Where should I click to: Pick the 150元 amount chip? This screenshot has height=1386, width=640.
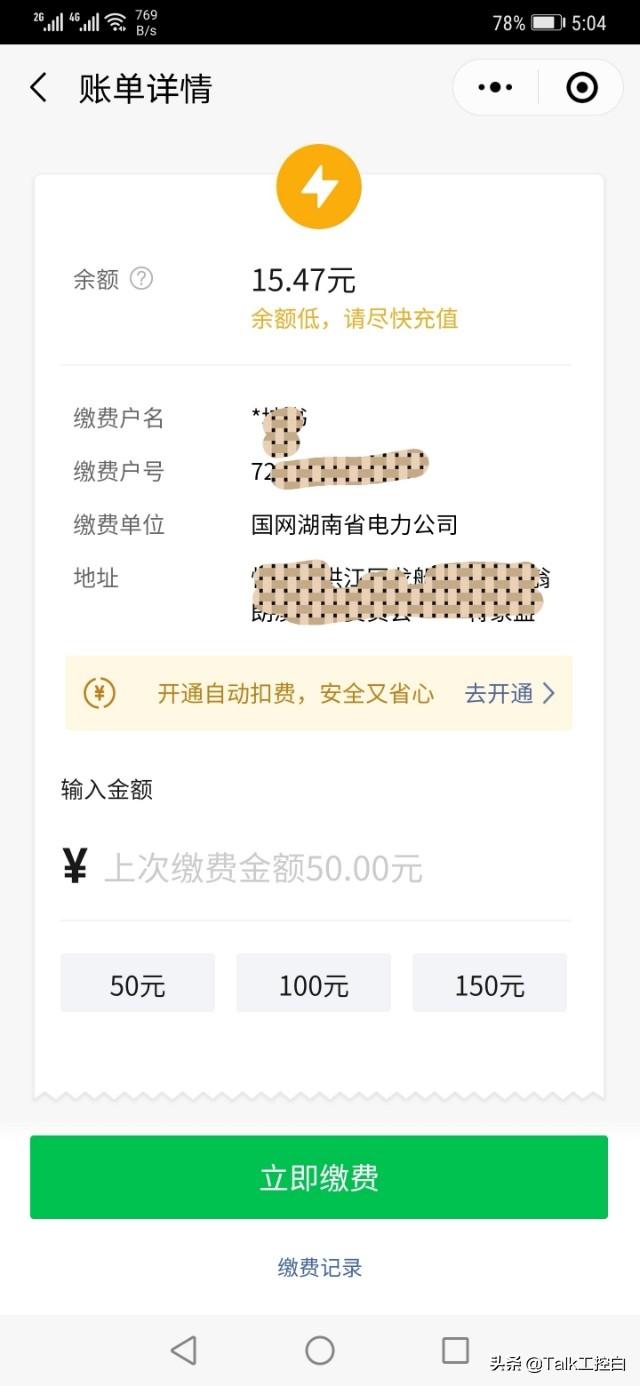489,985
